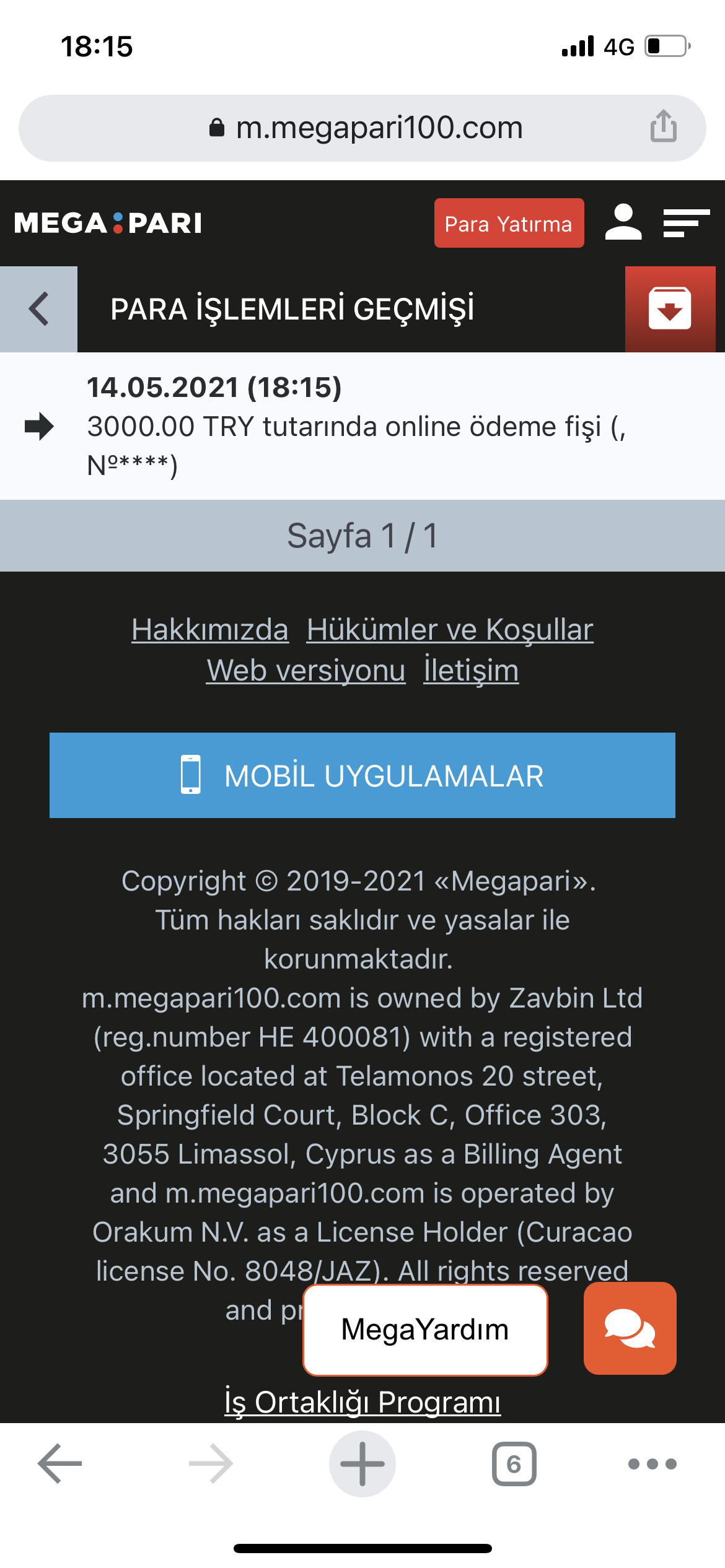Open the browser three-dot menu
This screenshot has width=725, height=1568.
tap(652, 1464)
